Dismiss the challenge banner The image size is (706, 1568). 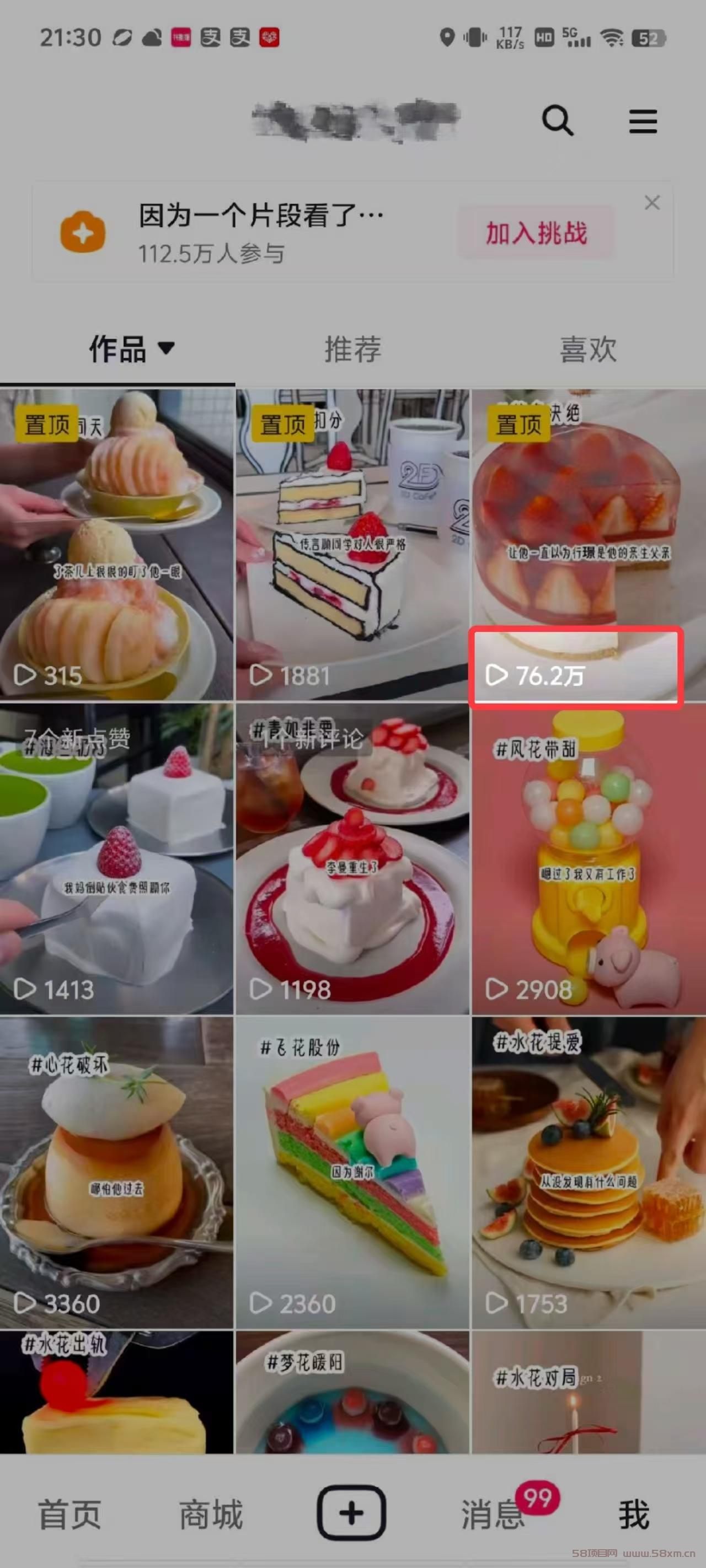pos(652,203)
